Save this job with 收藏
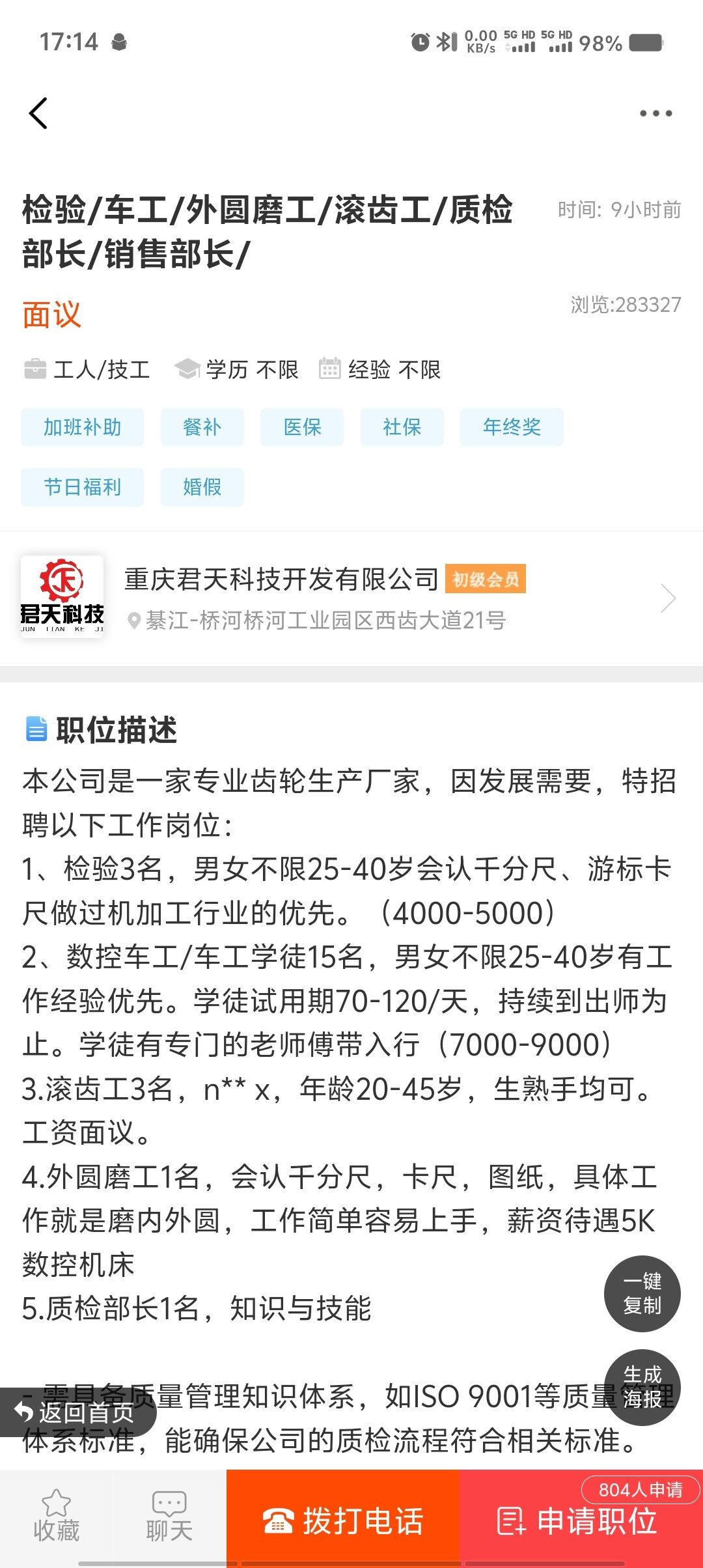 (57, 1517)
